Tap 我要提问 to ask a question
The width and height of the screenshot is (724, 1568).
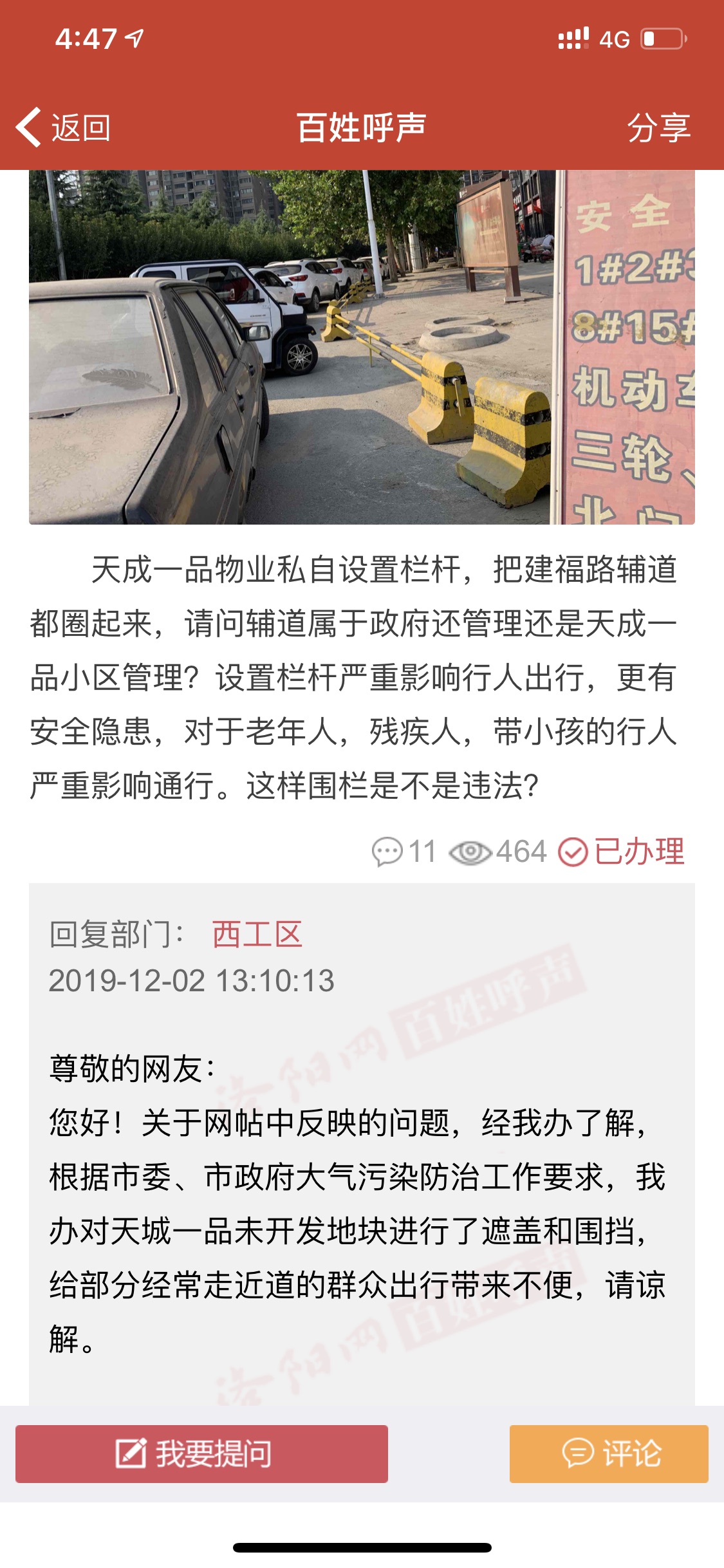pos(201,1454)
